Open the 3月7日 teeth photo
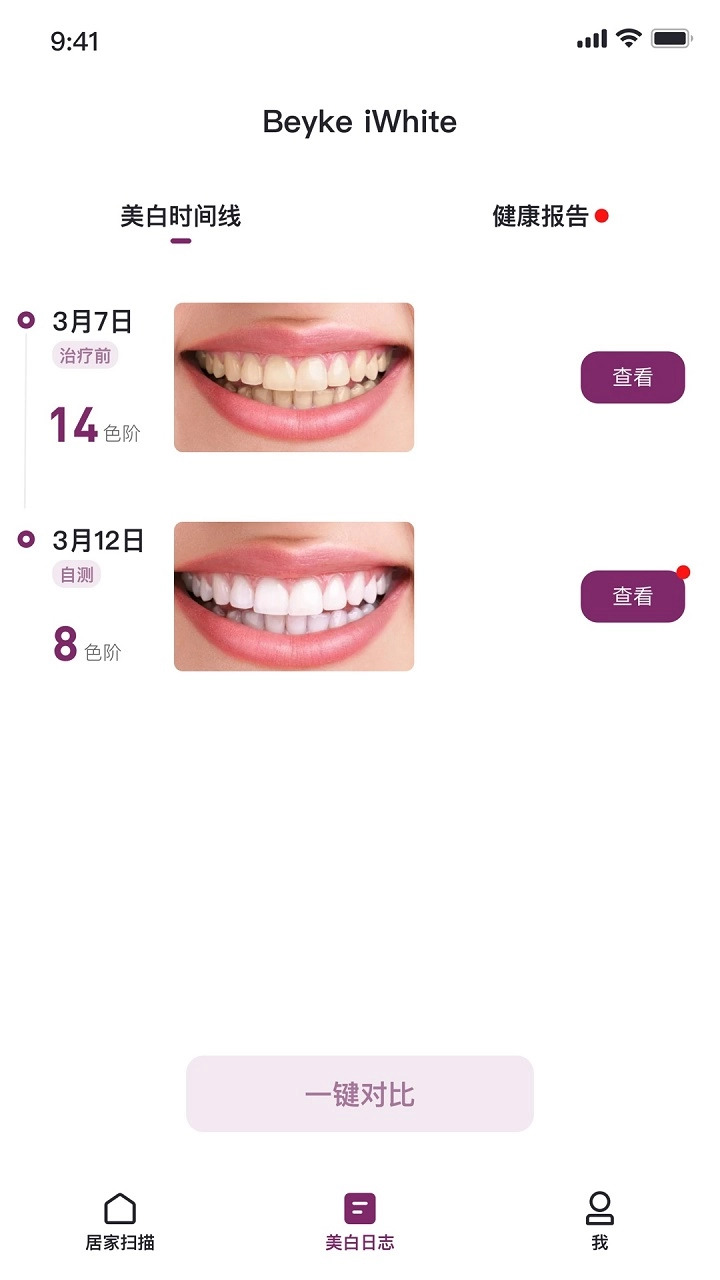Image resolution: width=720 pixels, height=1280 pixels. point(294,377)
